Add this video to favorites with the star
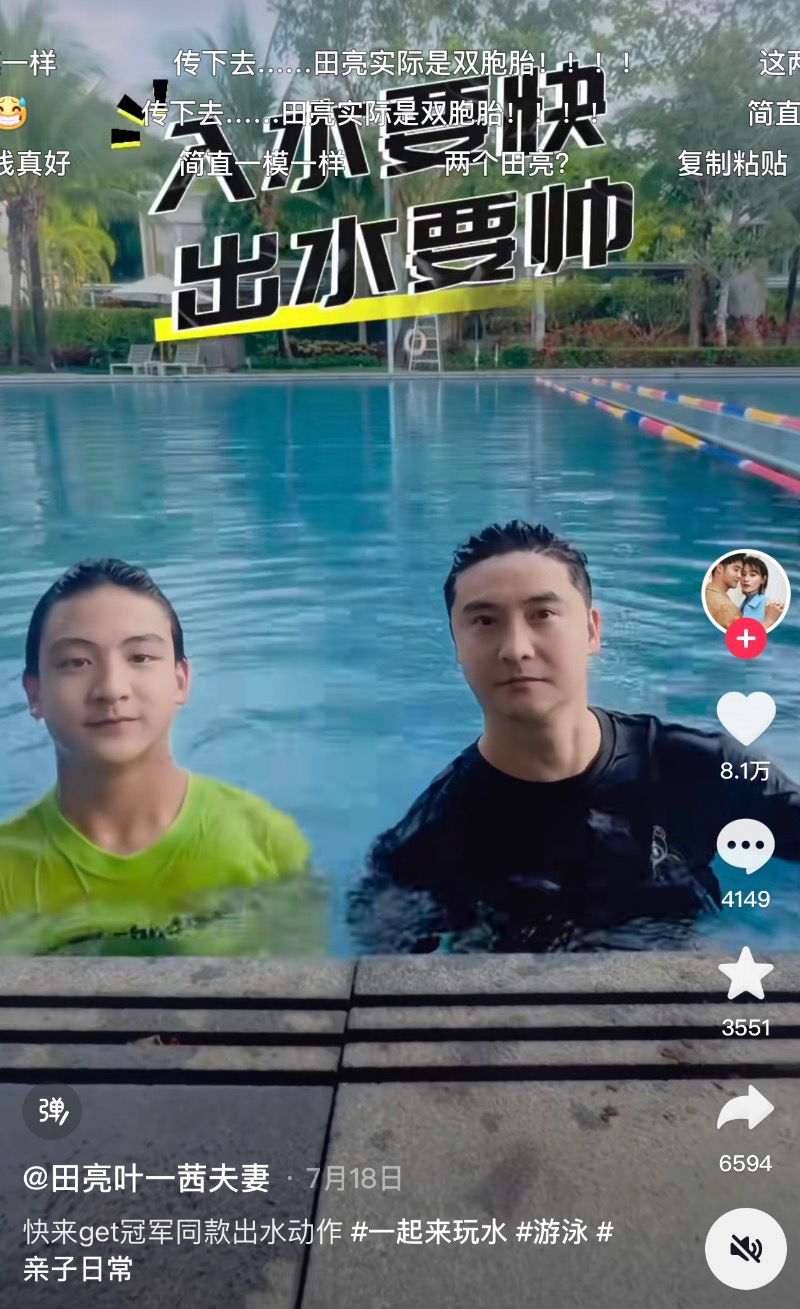Screen dimensions: 800x1309 click(x=746, y=974)
